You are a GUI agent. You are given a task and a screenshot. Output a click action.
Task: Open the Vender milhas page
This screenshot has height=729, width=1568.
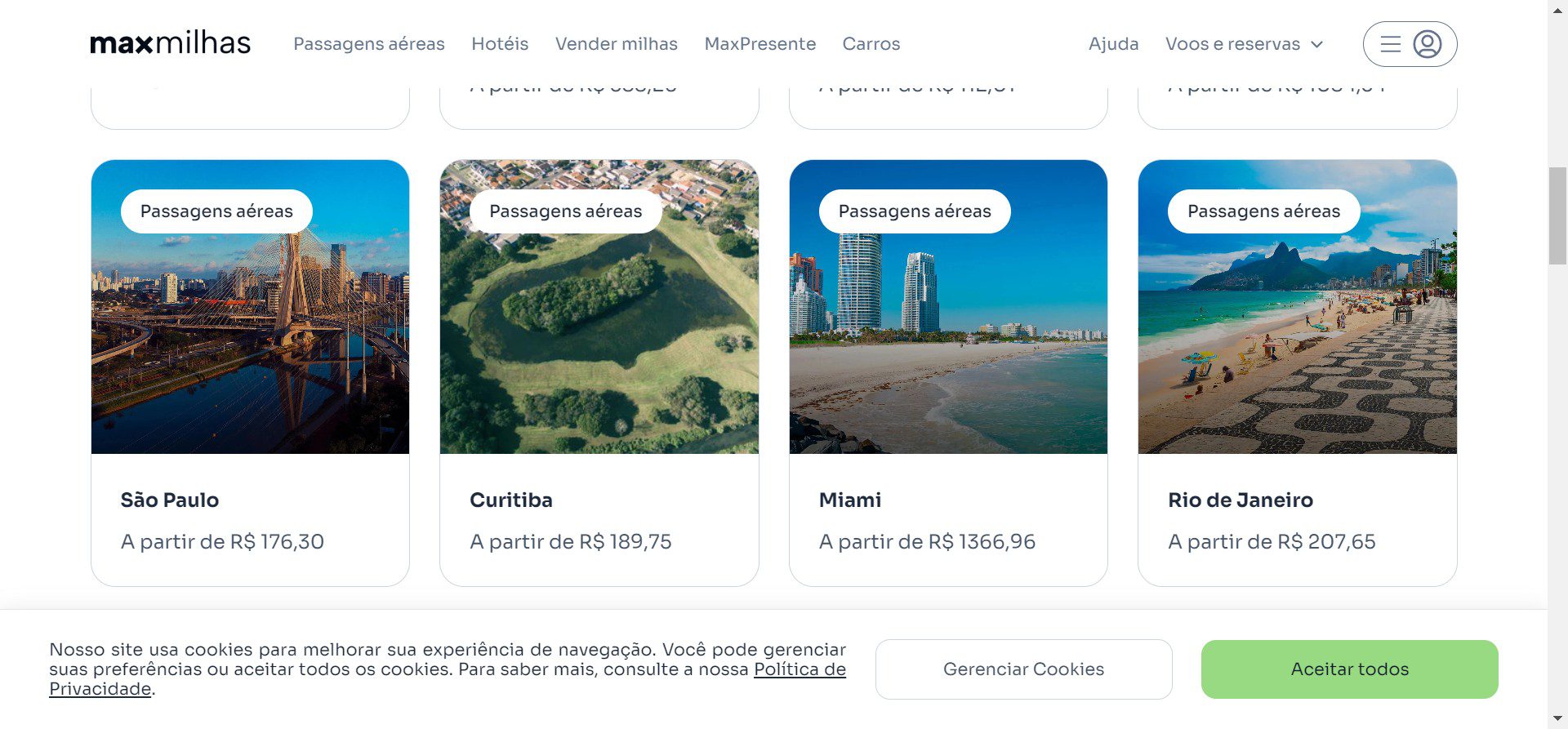pos(616,44)
